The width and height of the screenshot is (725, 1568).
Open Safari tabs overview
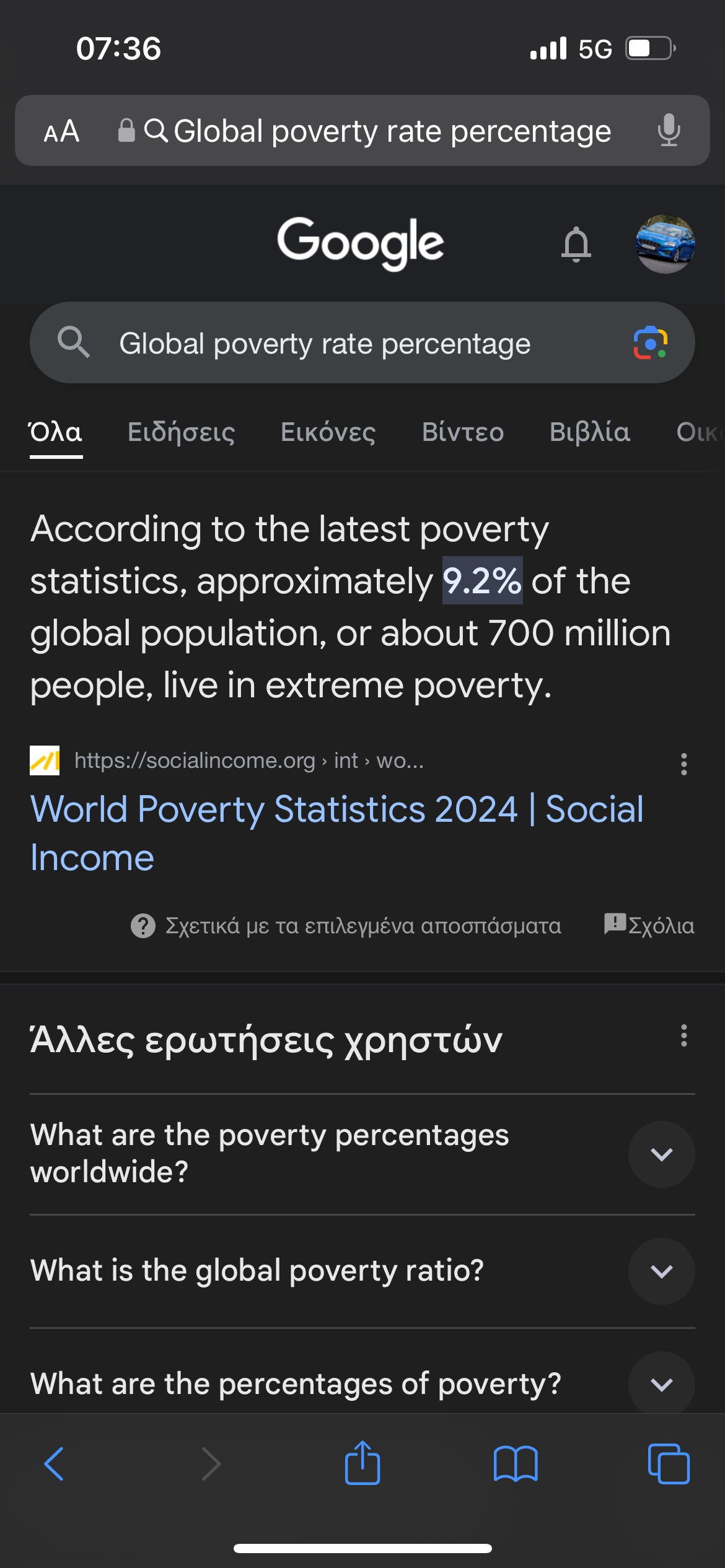pos(668,1464)
